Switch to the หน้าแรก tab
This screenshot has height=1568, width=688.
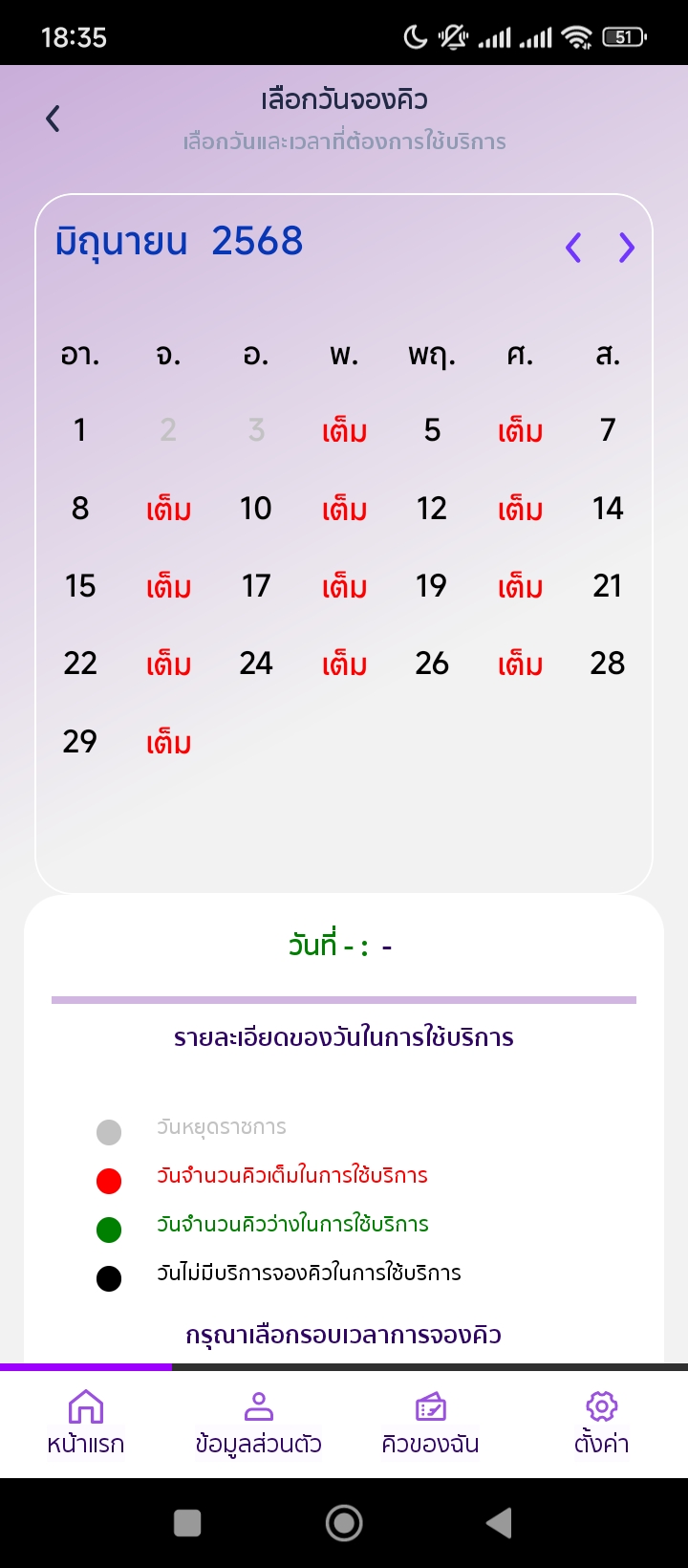(x=86, y=1424)
